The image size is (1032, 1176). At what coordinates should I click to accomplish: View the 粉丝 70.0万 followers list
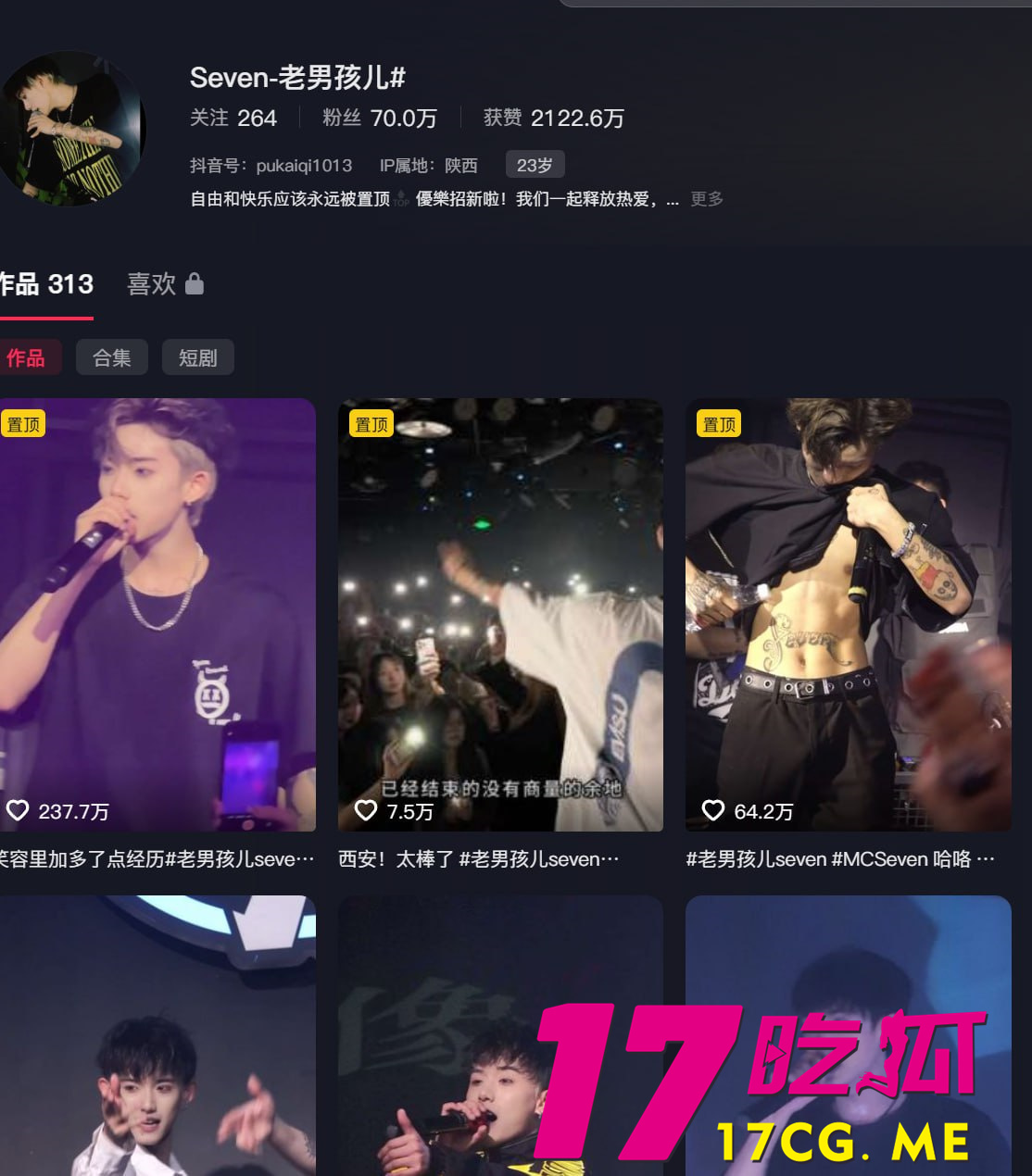379,119
